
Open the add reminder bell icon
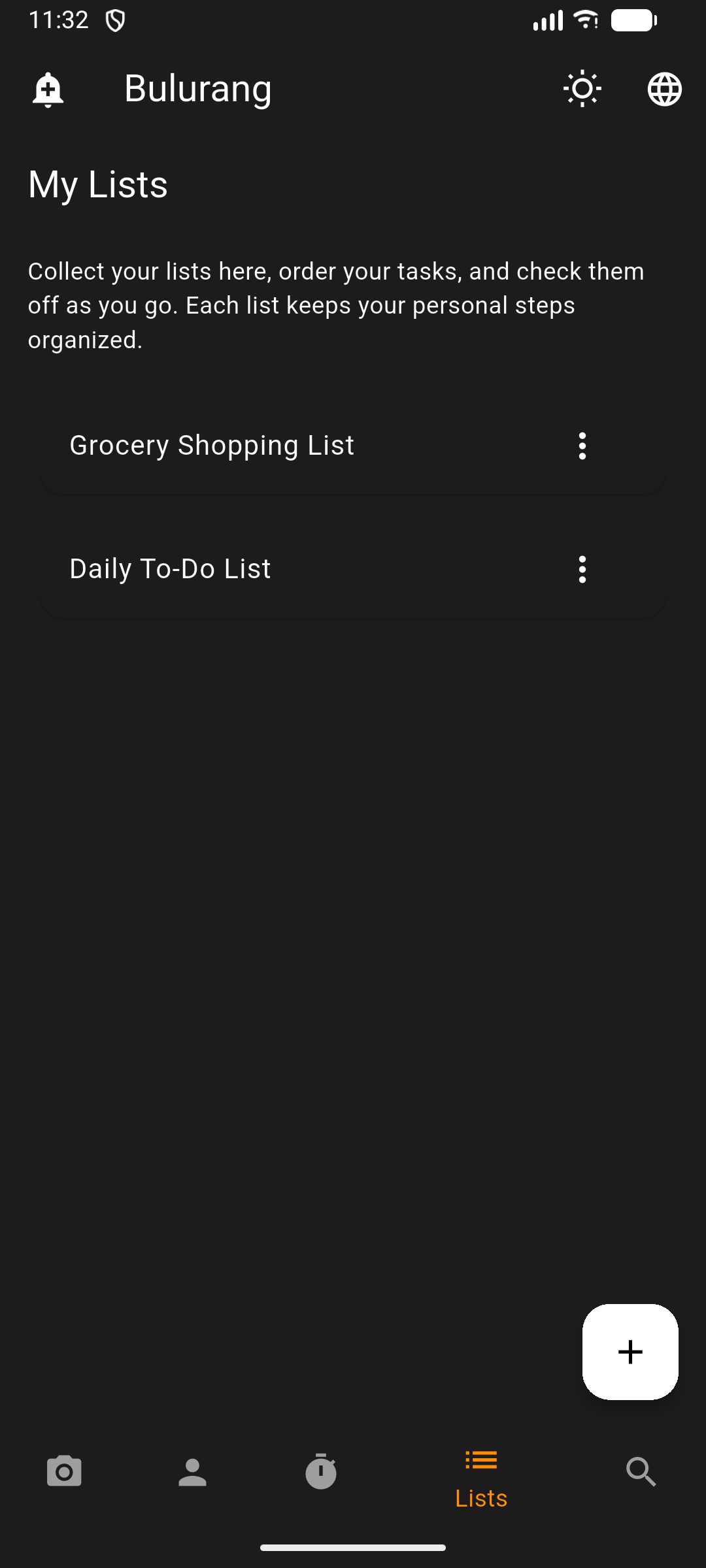coord(48,89)
